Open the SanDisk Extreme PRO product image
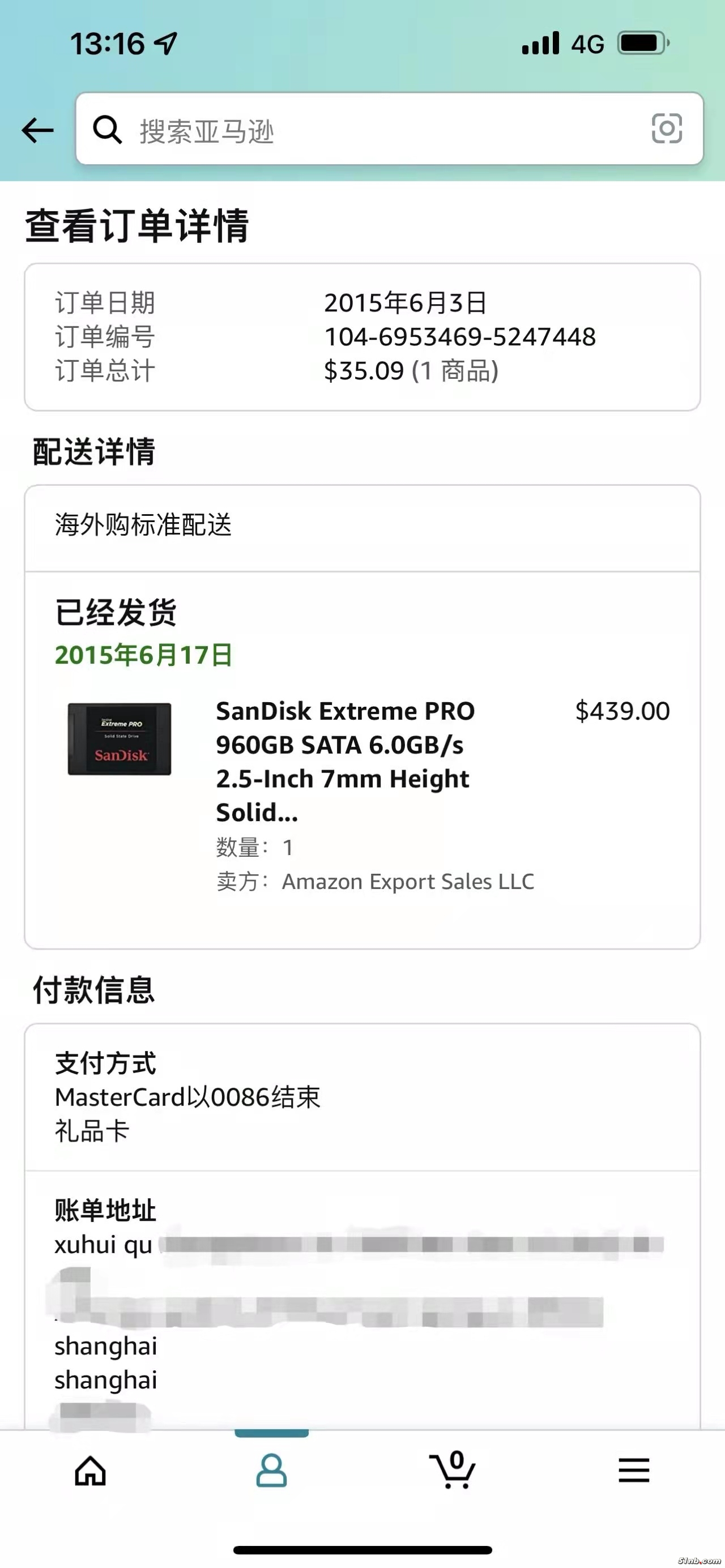The width and height of the screenshot is (725, 1568). coord(120,738)
